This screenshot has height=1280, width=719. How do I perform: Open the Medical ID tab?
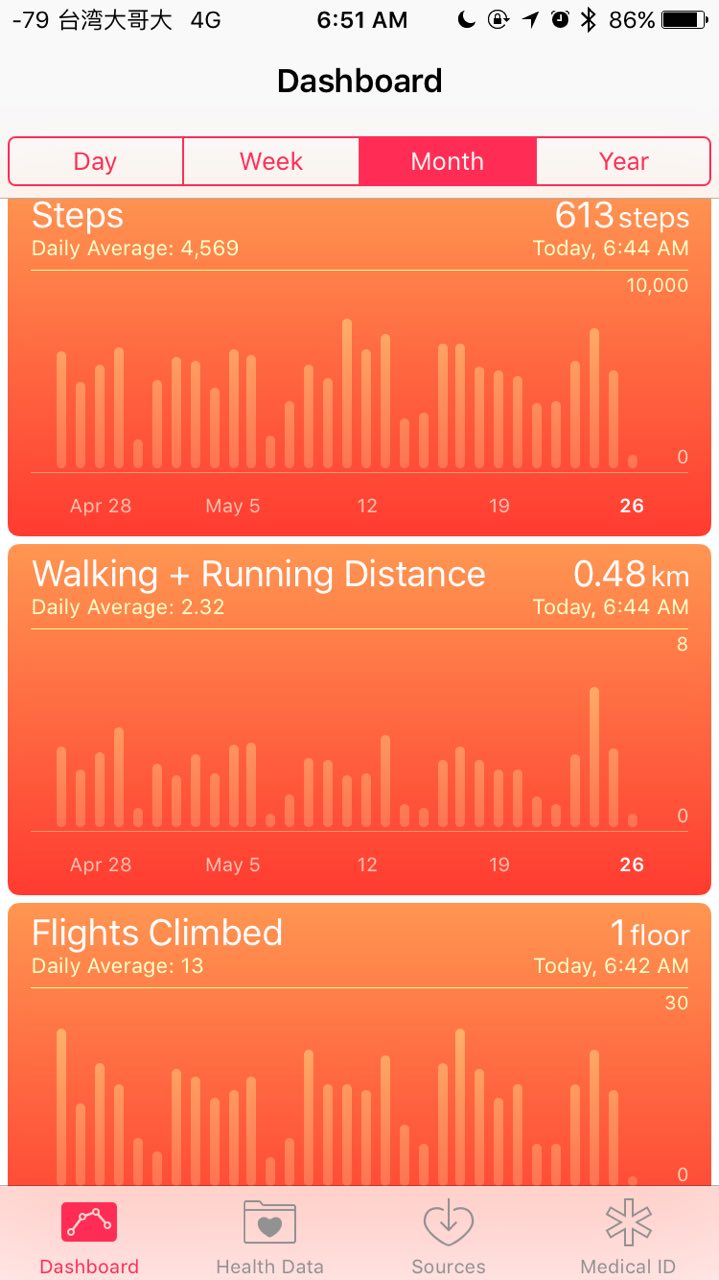[x=628, y=1235]
